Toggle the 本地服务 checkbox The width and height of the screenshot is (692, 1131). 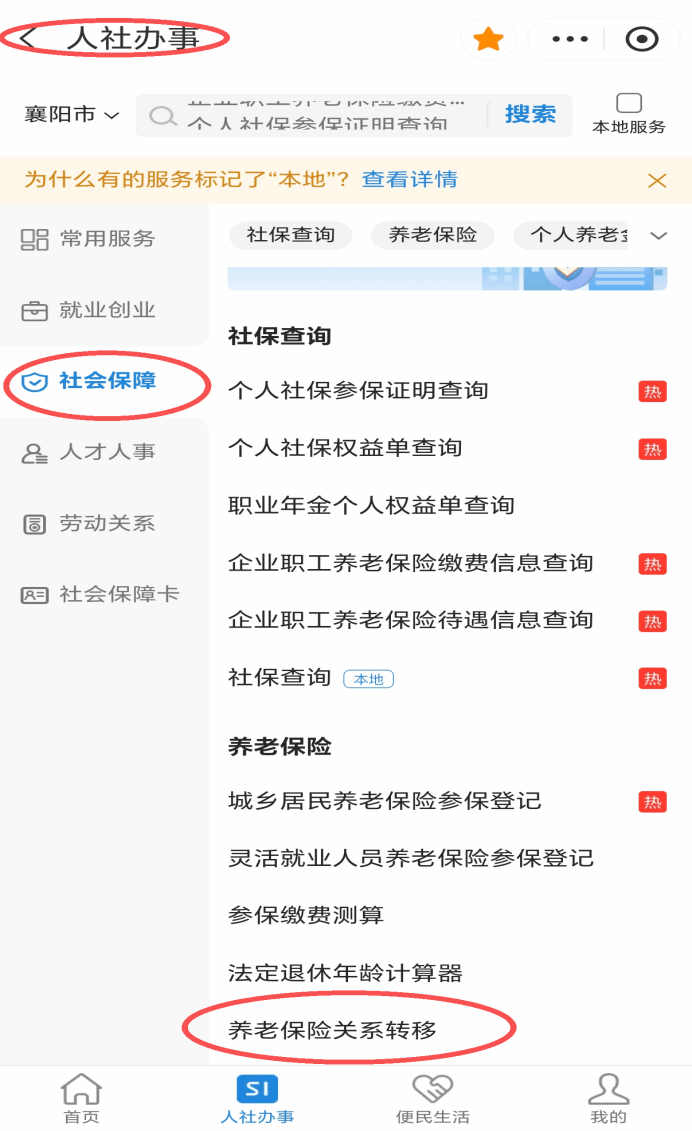628,104
